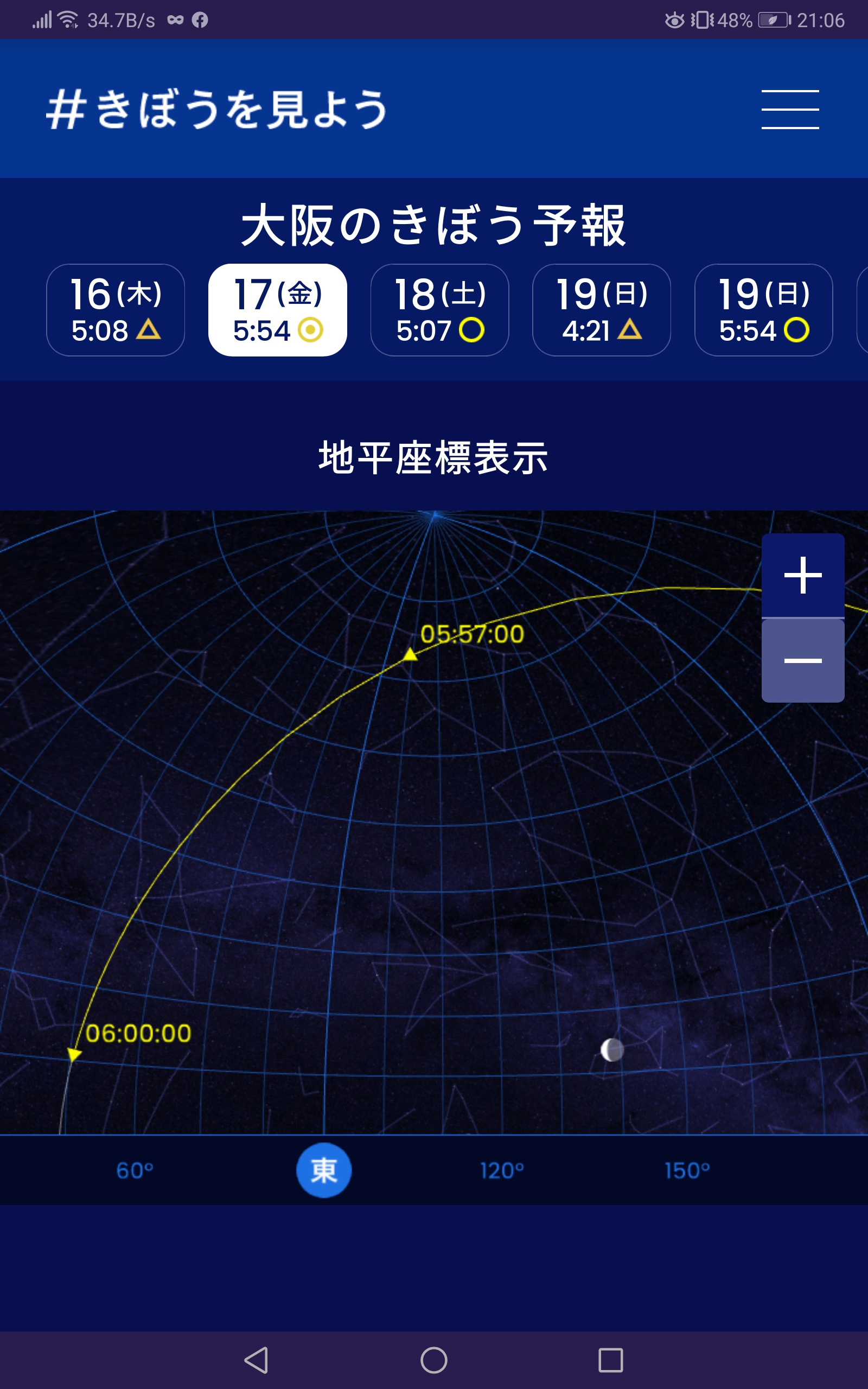Open the hamburger menu
Screen dimensions: 868x1389
click(x=790, y=109)
